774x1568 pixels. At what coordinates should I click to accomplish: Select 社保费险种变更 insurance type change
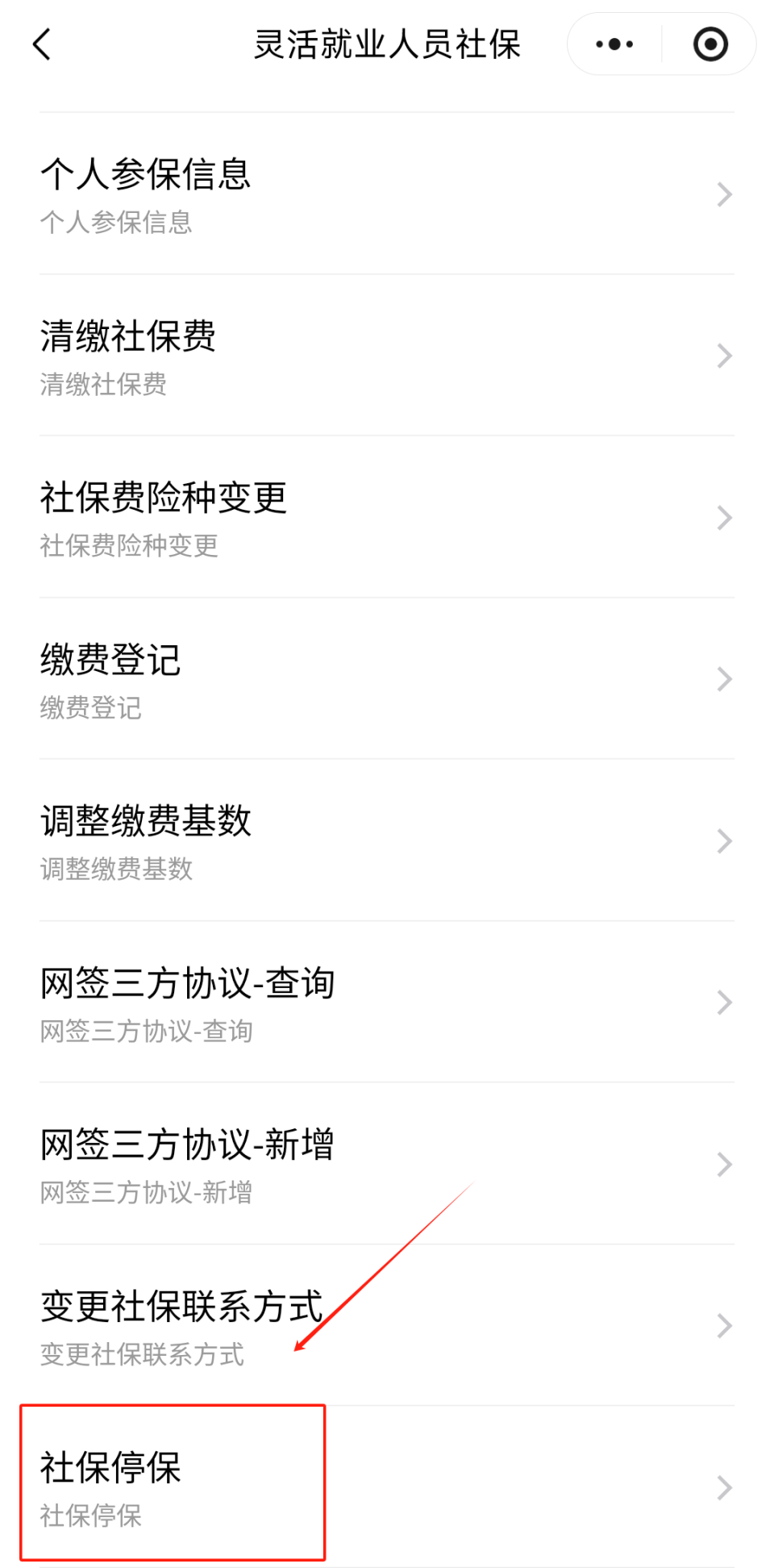(x=164, y=498)
